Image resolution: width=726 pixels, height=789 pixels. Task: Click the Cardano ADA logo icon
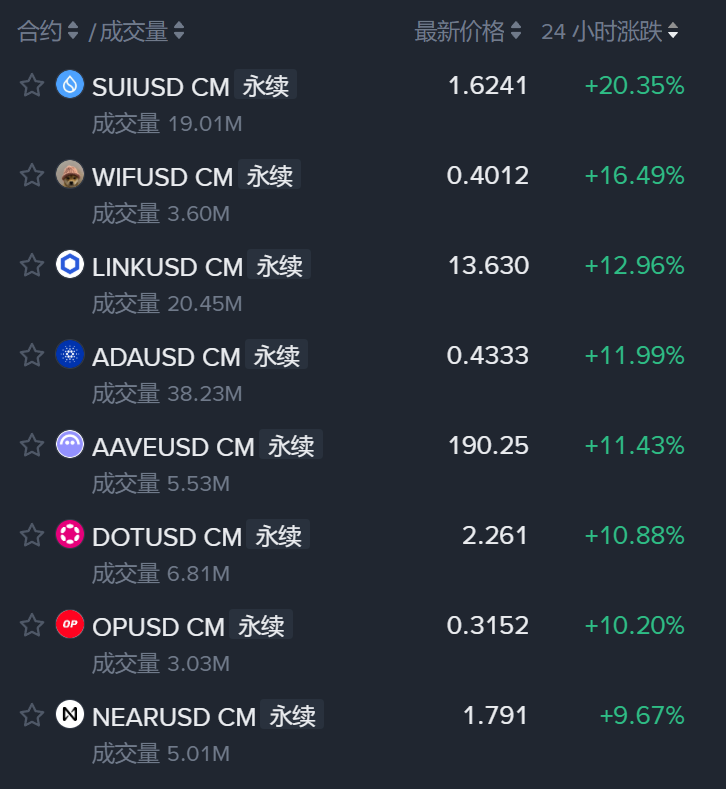coord(67,355)
